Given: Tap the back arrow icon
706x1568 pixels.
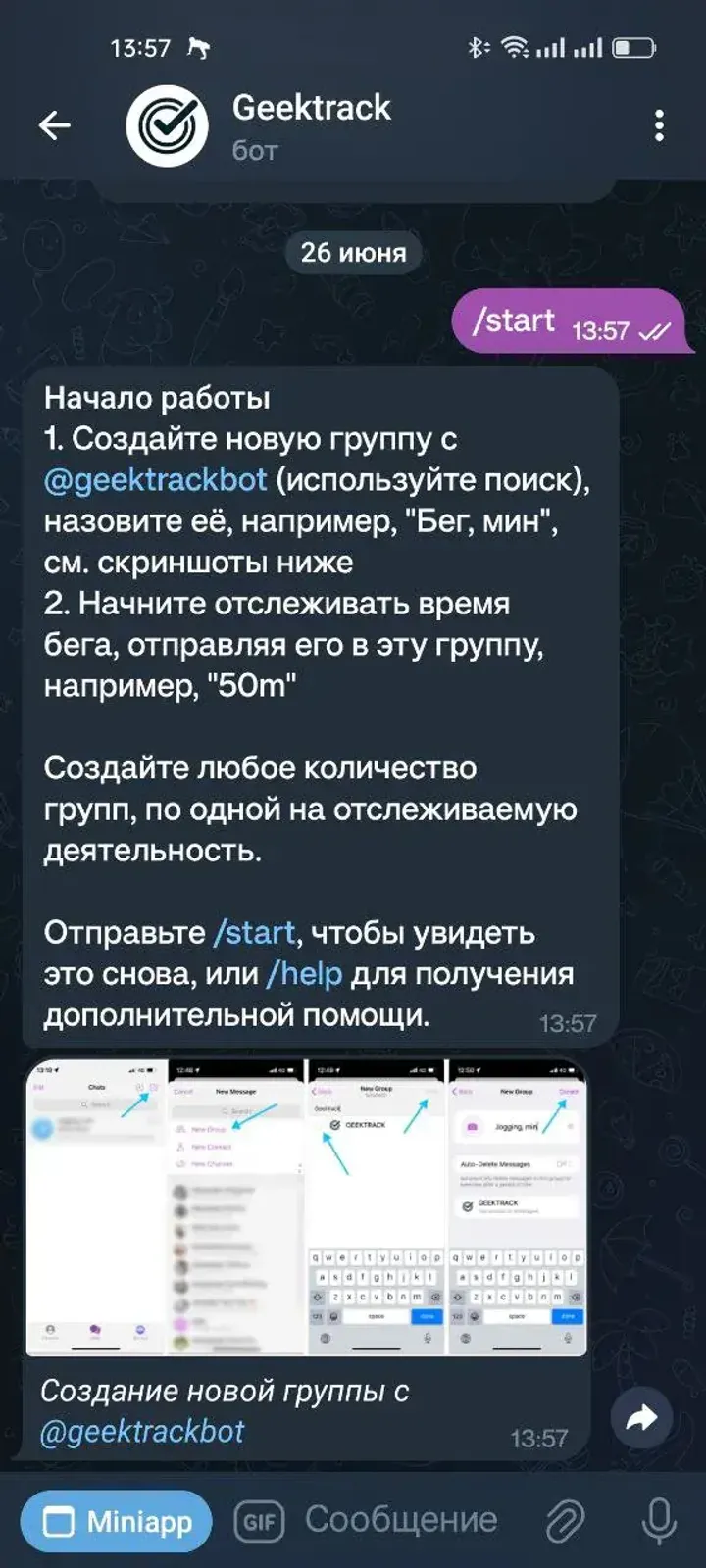Looking at the screenshot, I should [56, 124].
